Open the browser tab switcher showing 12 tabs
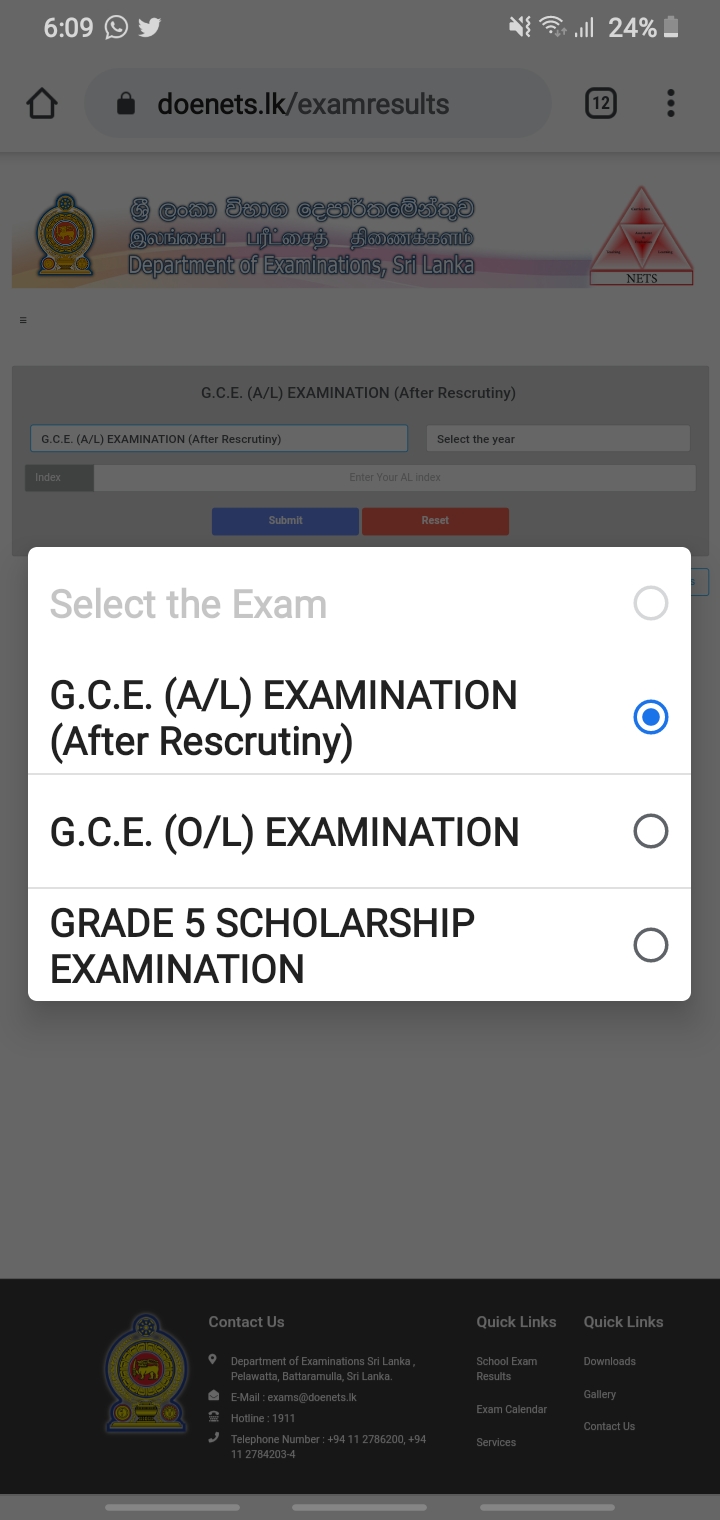Viewport: 720px width, 1520px height. point(601,102)
